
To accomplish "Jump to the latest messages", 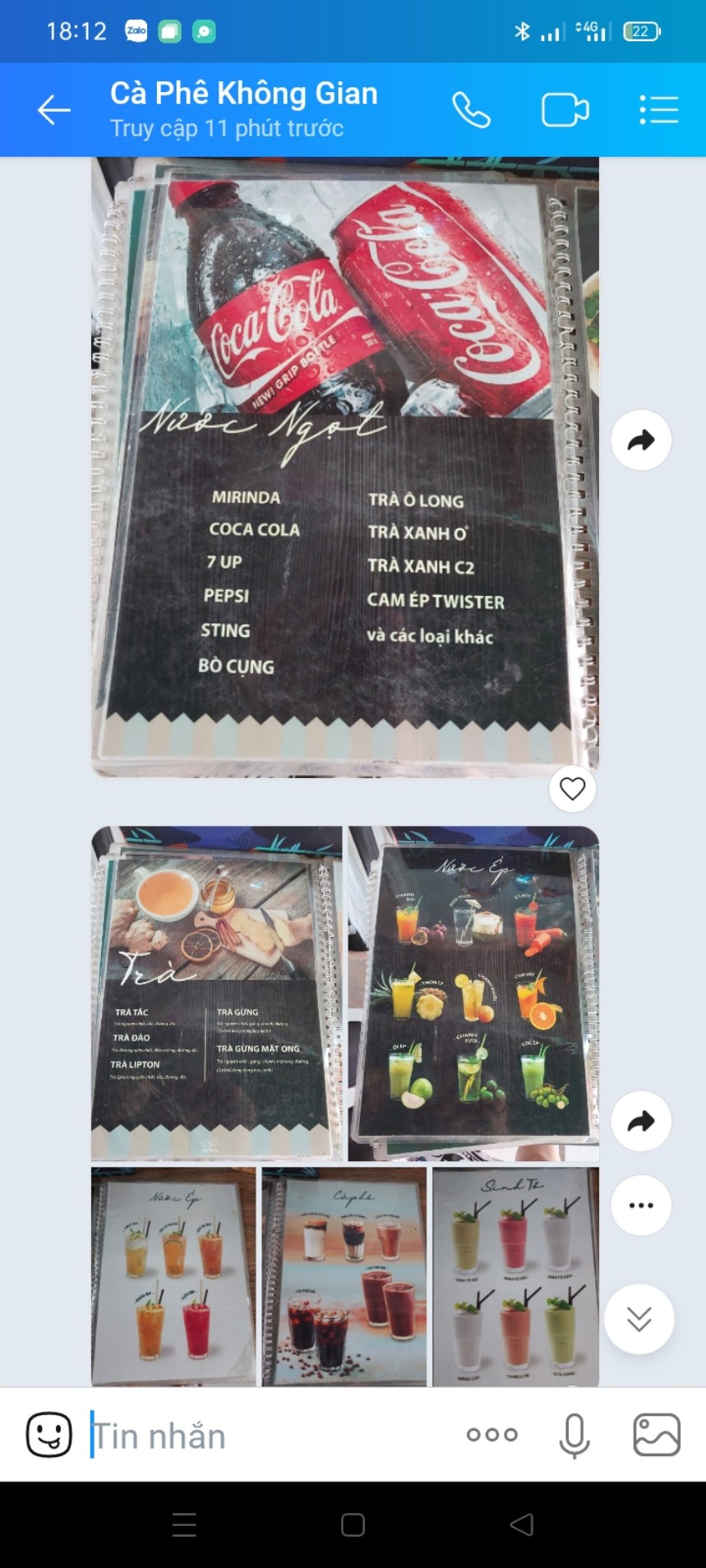I will [639, 1319].
